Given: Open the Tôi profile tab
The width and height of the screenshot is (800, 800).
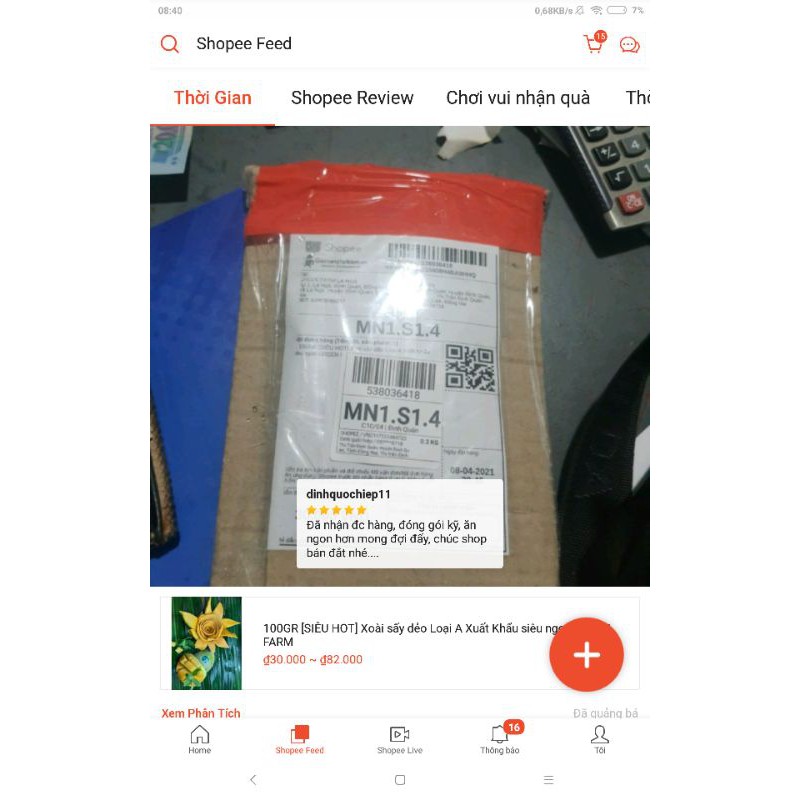Looking at the screenshot, I should click(x=600, y=740).
